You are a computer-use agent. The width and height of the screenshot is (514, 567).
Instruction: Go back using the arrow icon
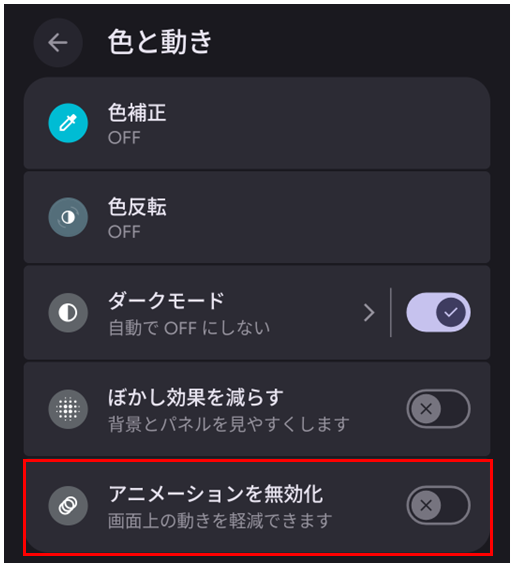[x=58, y=43]
